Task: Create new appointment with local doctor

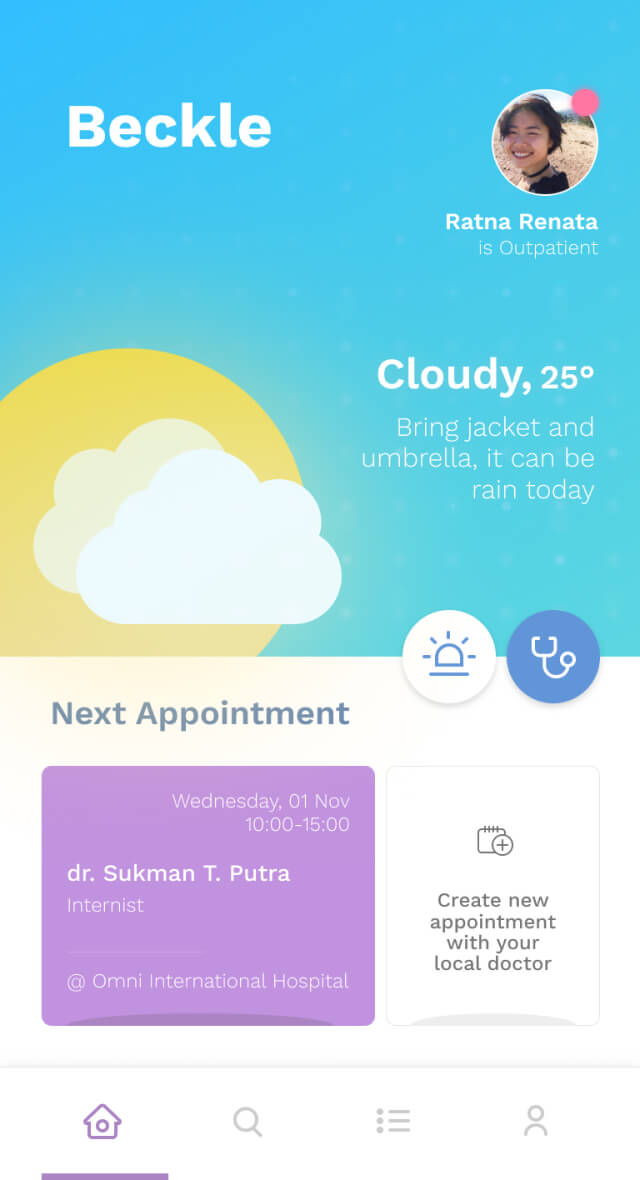Action: pyautogui.click(x=493, y=895)
